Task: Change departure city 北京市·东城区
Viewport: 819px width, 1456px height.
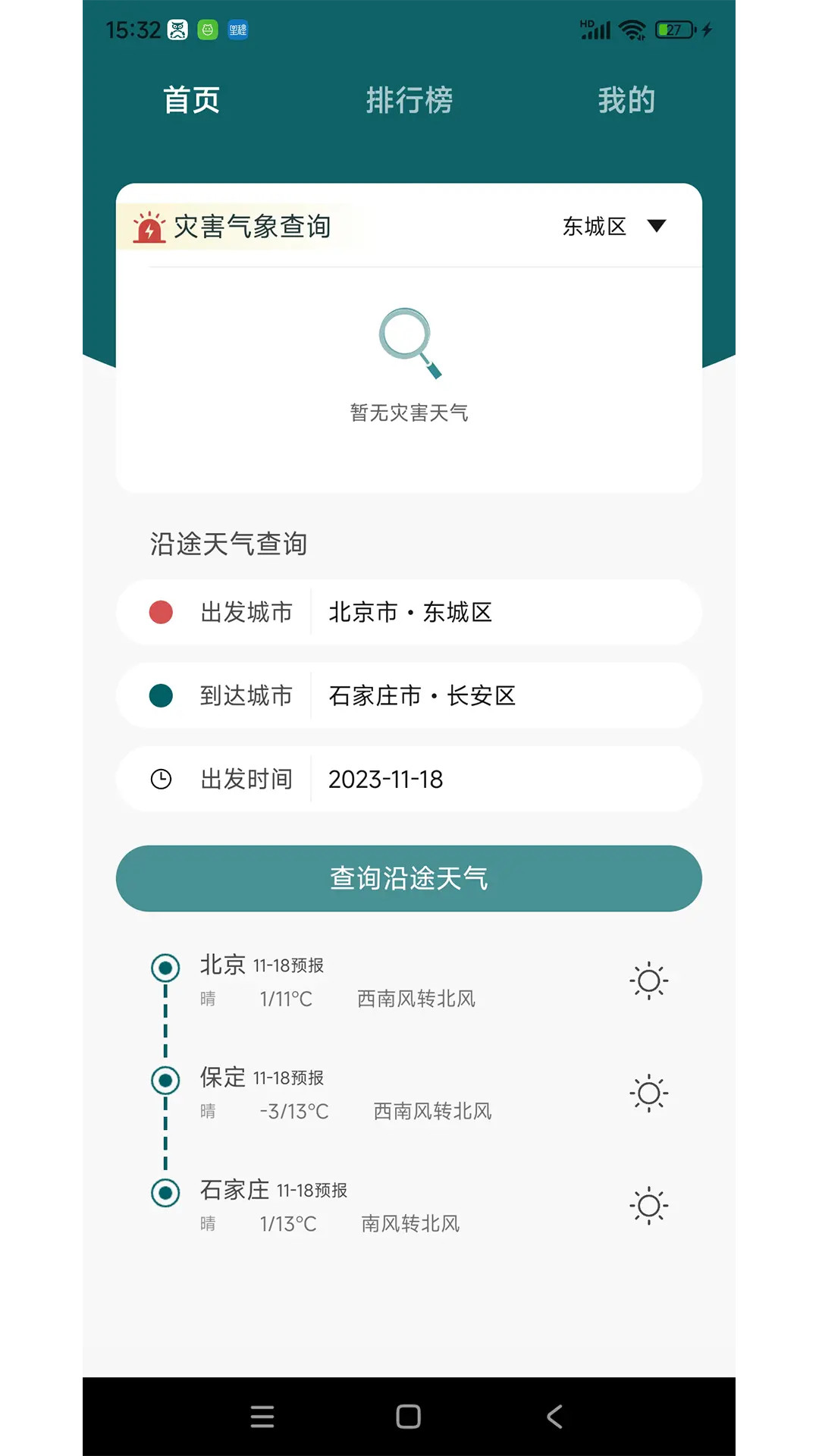Action: click(409, 612)
